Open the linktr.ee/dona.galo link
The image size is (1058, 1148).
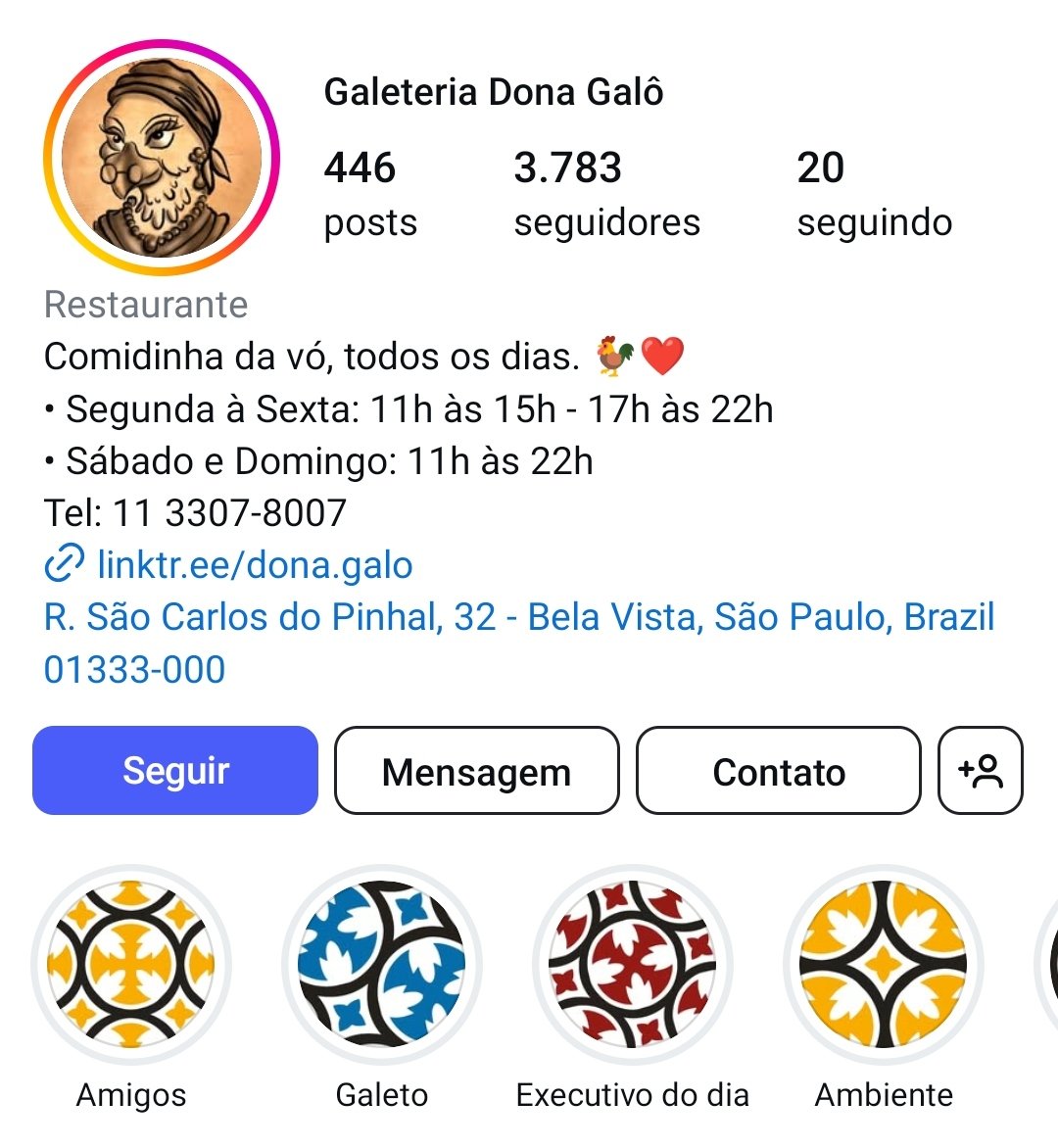tap(255, 565)
